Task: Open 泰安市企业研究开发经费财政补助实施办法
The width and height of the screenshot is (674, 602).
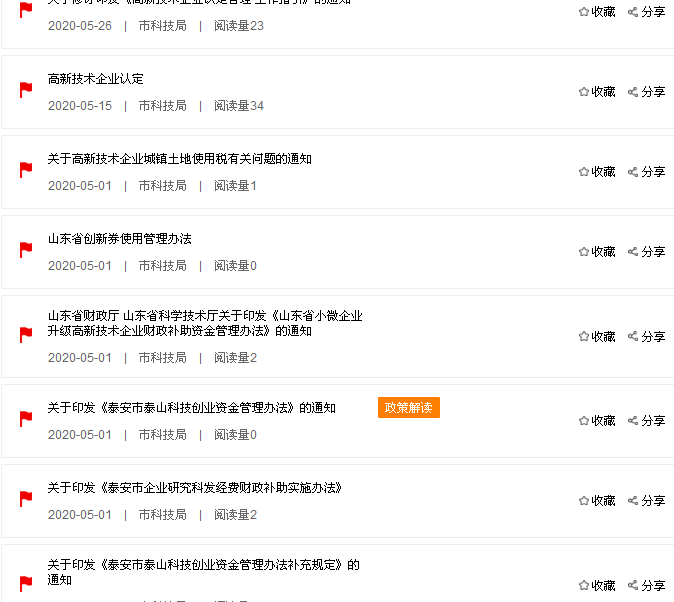Action: coord(196,488)
